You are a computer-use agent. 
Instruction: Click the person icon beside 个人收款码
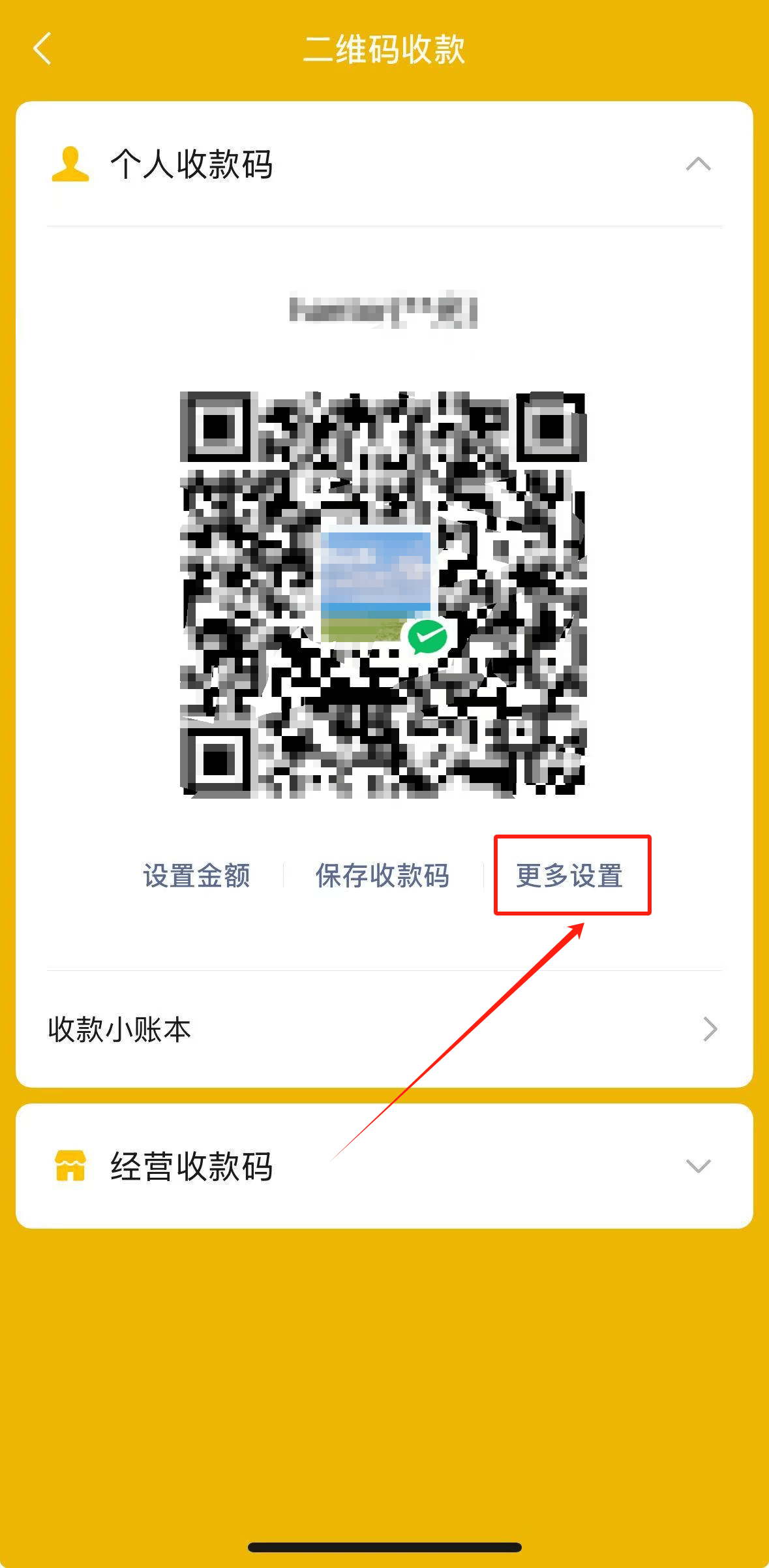tap(70, 164)
